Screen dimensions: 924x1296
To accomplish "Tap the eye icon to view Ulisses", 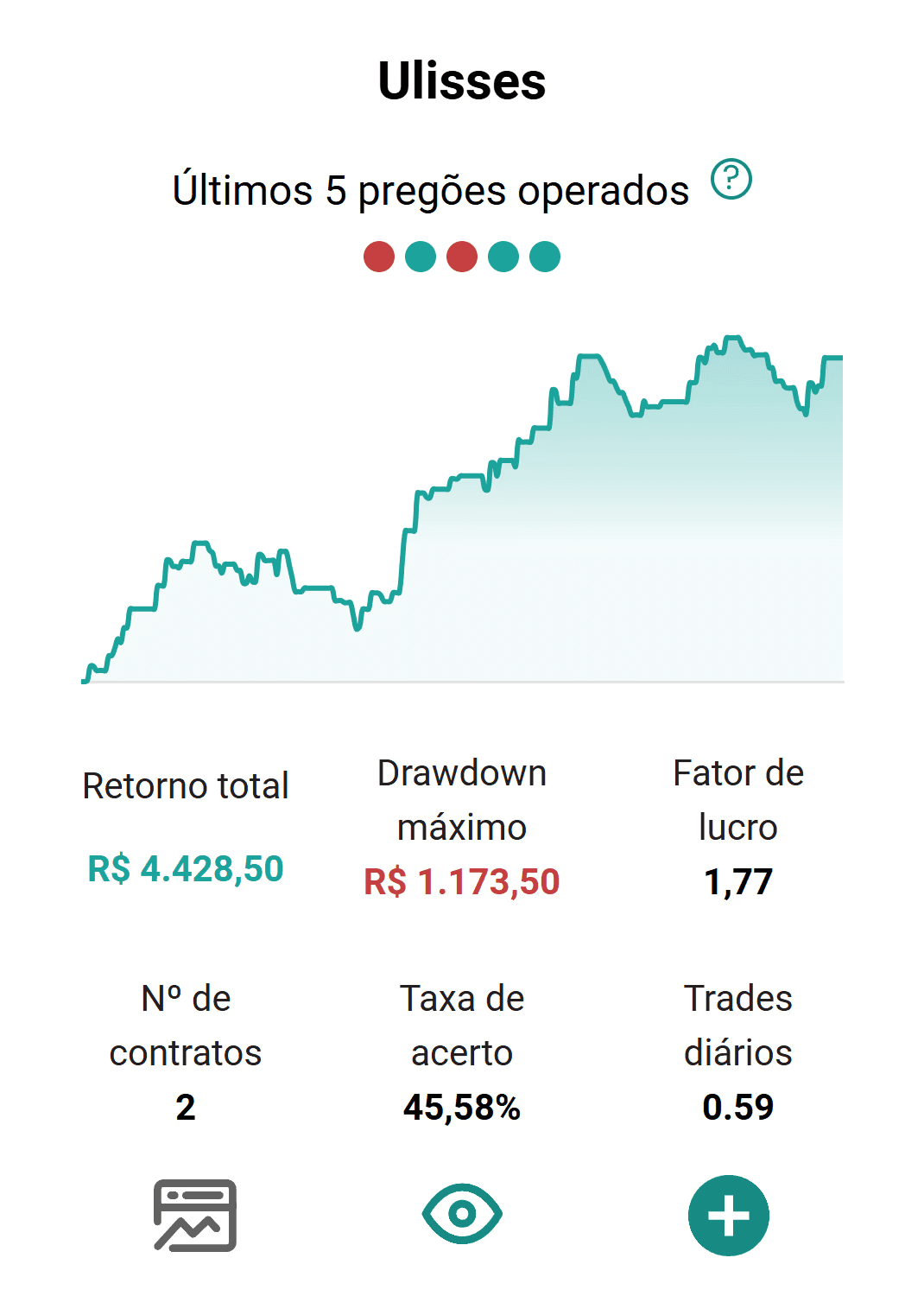I will [x=462, y=1214].
